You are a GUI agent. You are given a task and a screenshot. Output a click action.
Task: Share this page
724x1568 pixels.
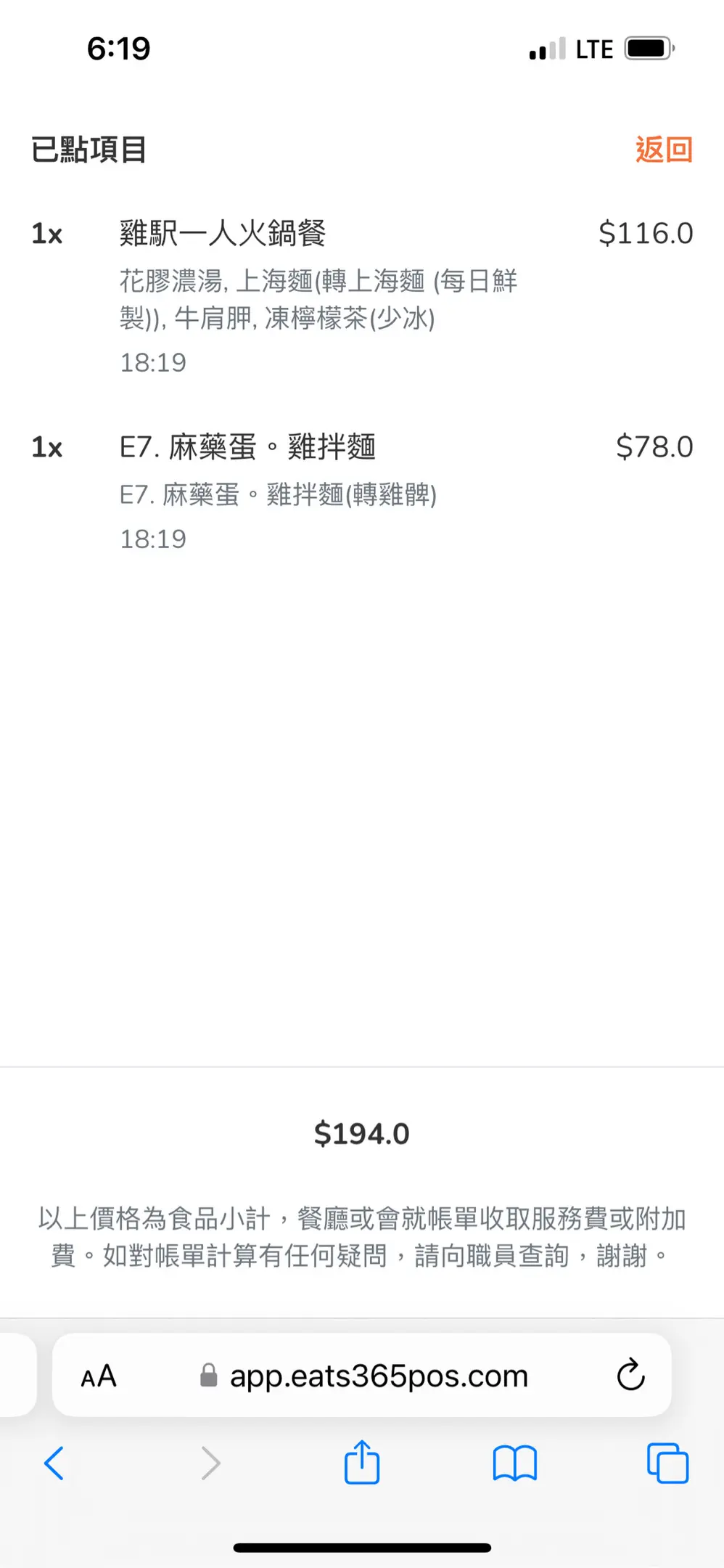click(361, 1463)
